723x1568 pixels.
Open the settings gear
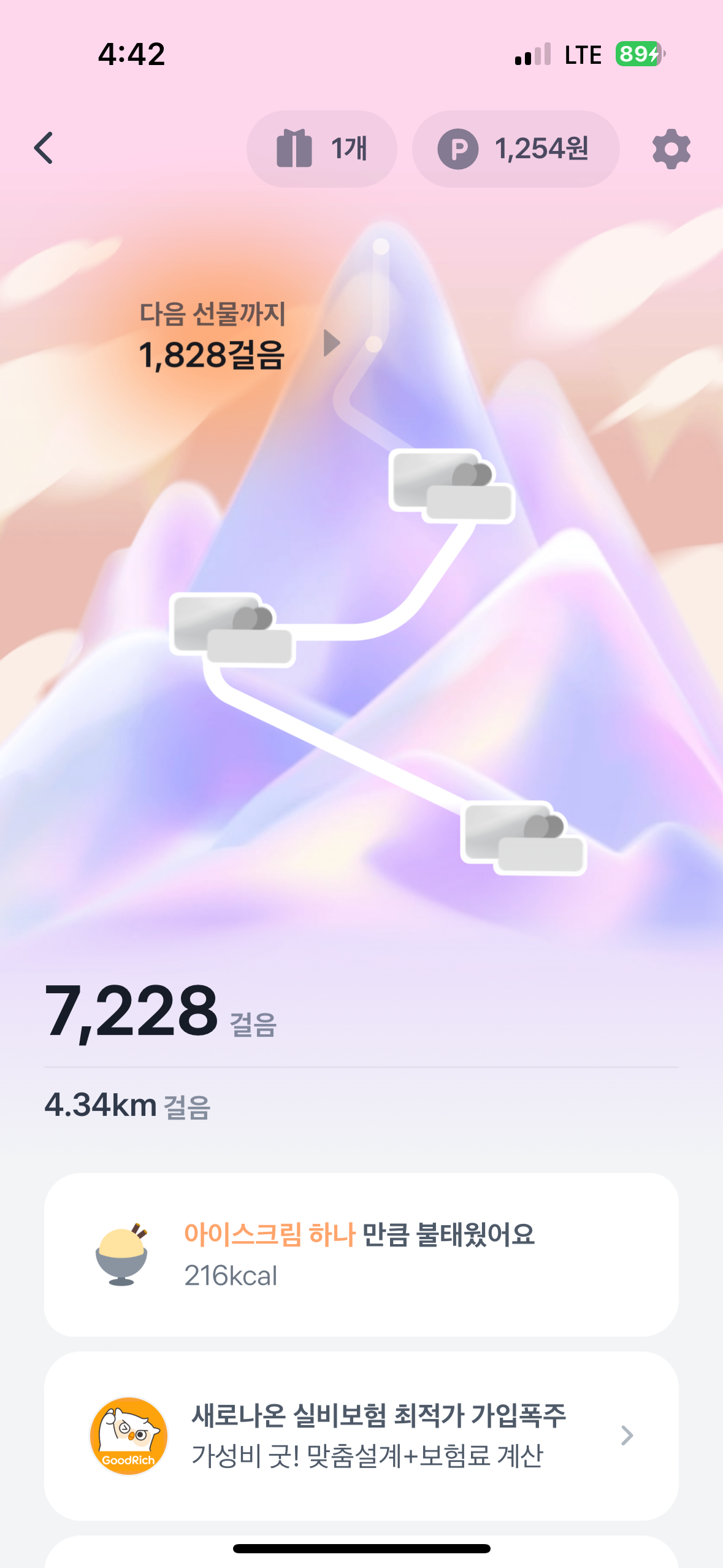(671, 148)
